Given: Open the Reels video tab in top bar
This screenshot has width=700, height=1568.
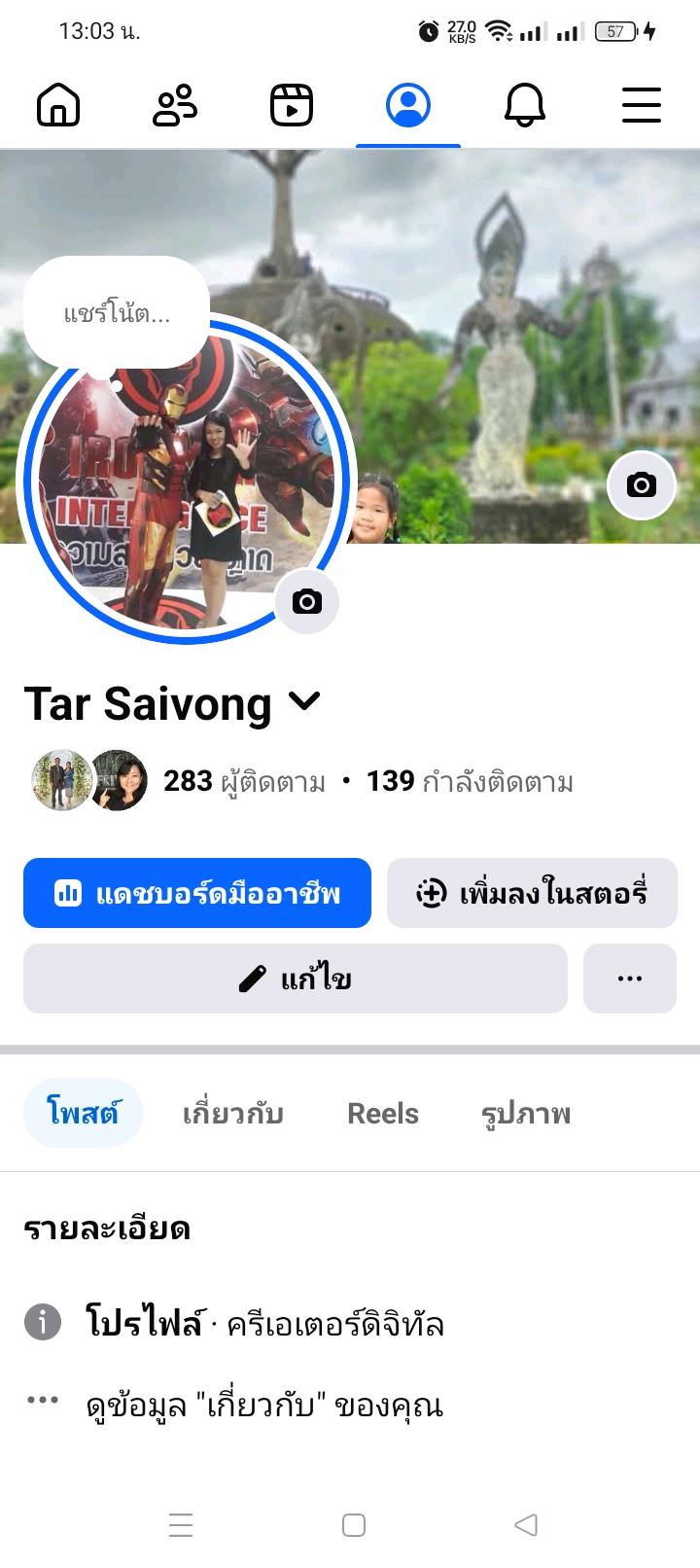Looking at the screenshot, I should (292, 105).
